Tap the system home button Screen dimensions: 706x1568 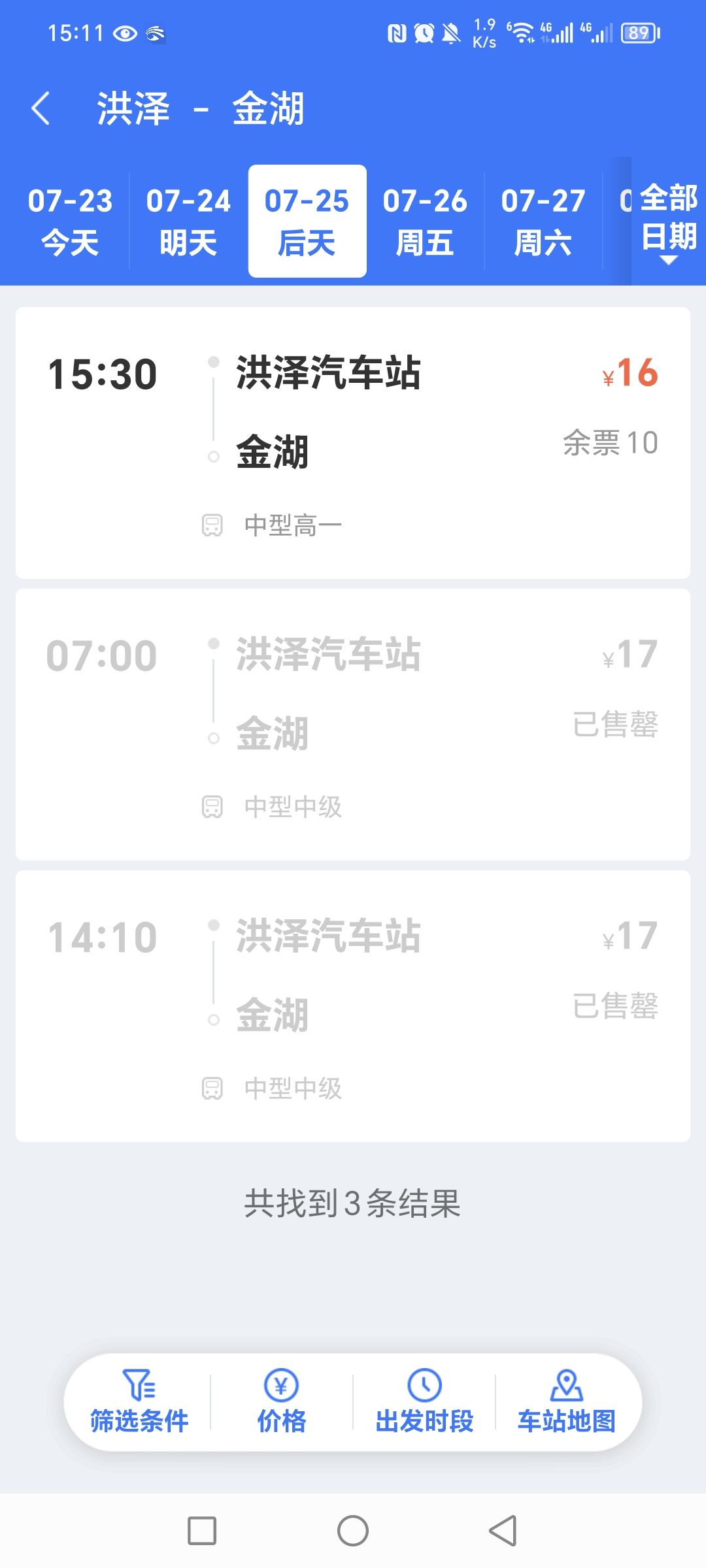353,1531
